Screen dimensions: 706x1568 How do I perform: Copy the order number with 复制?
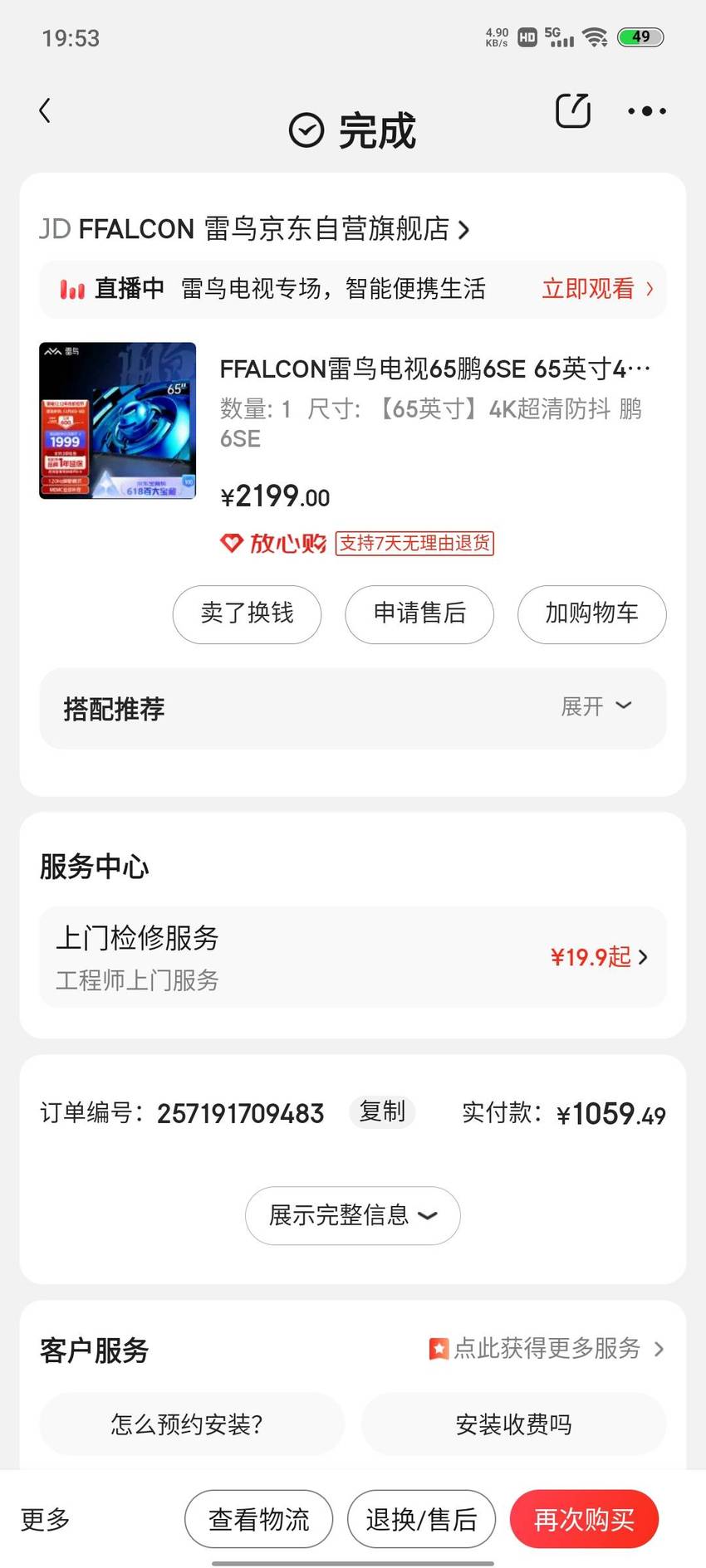382,1111
